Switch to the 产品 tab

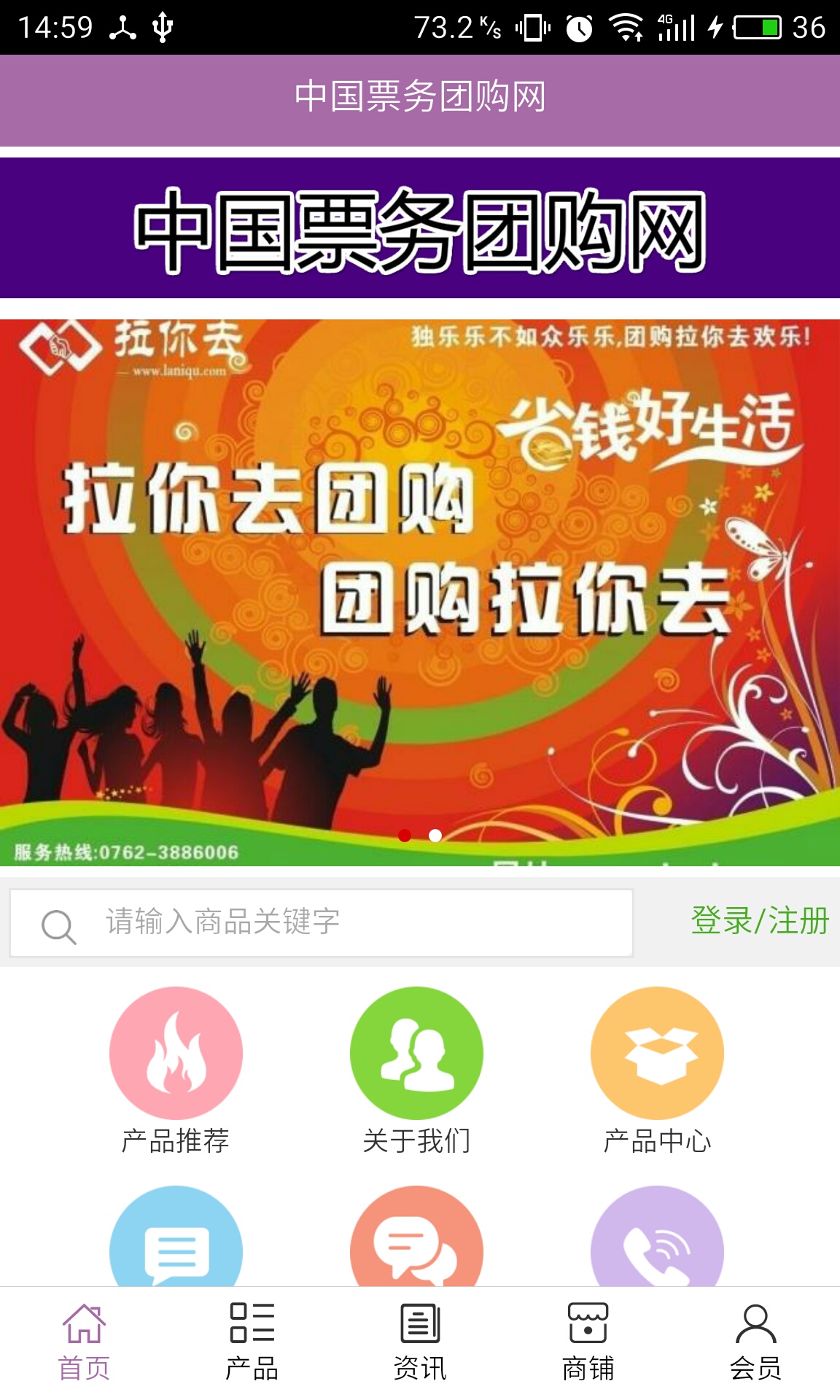pos(252,1342)
